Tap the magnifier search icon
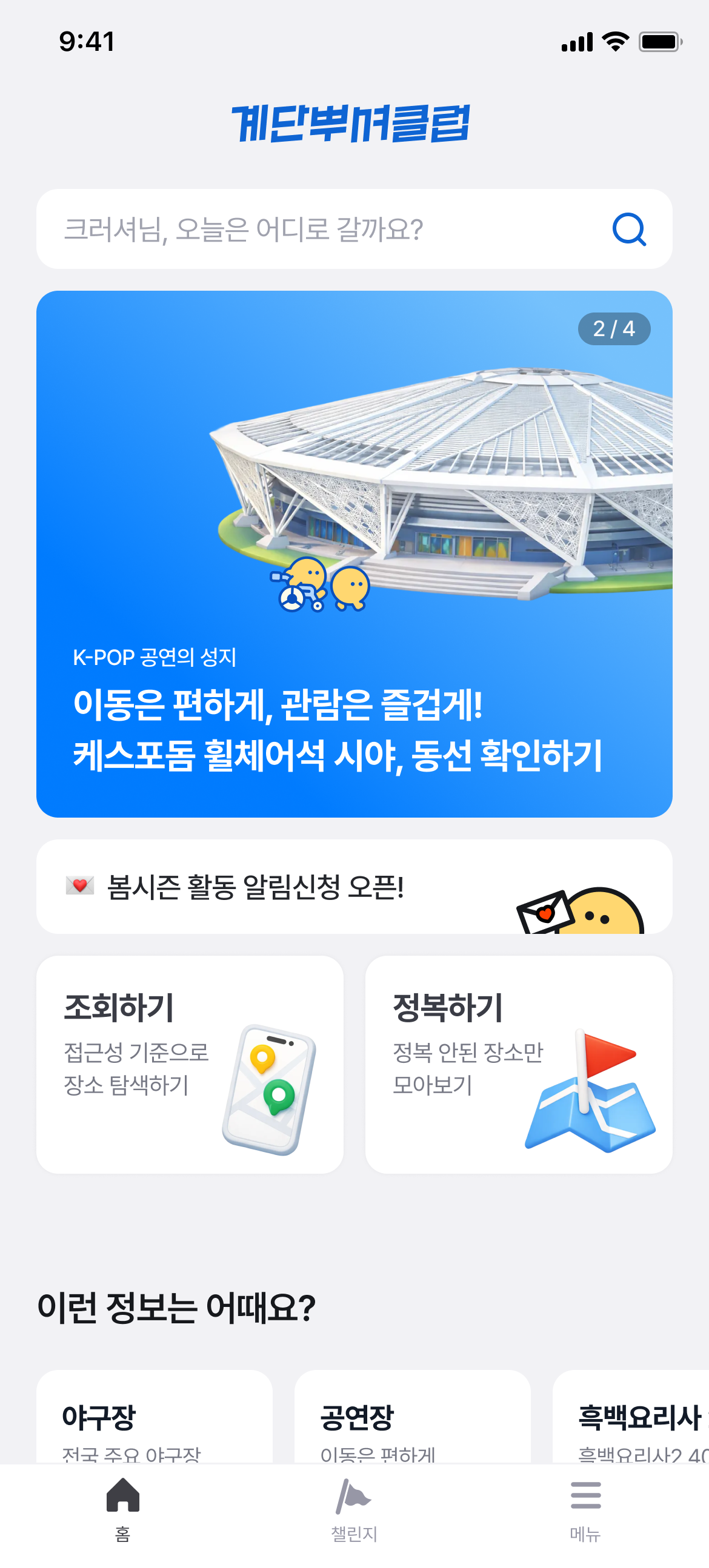The image size is (709, 1568). [628, 229]
